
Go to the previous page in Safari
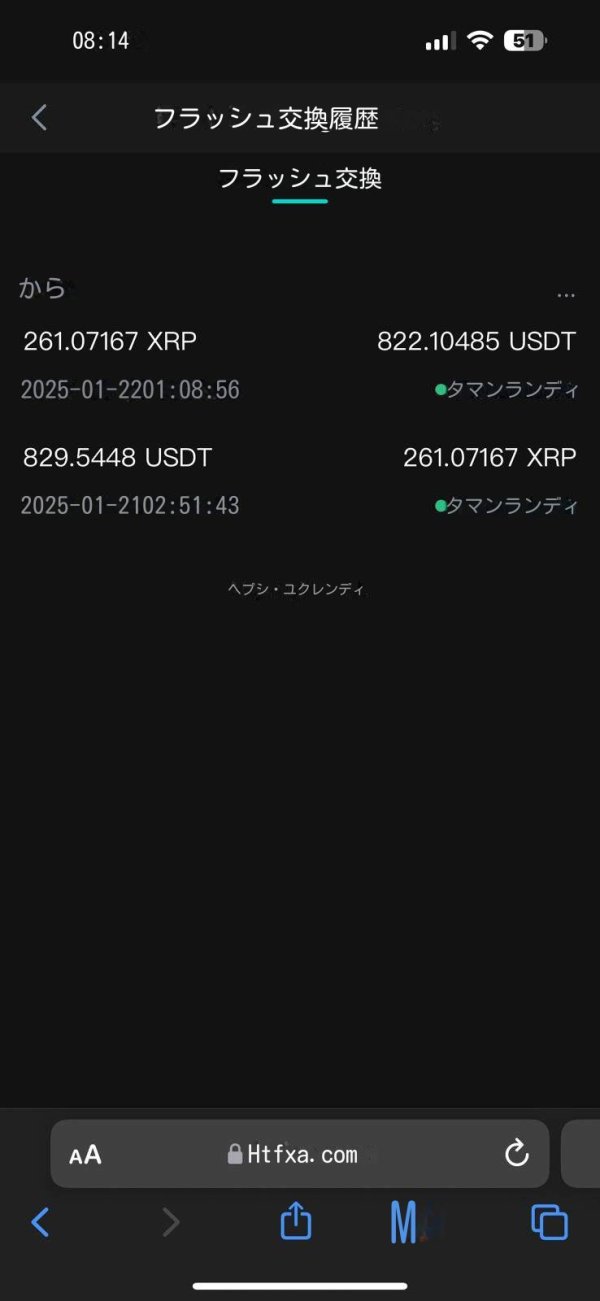coord(40,1221)
